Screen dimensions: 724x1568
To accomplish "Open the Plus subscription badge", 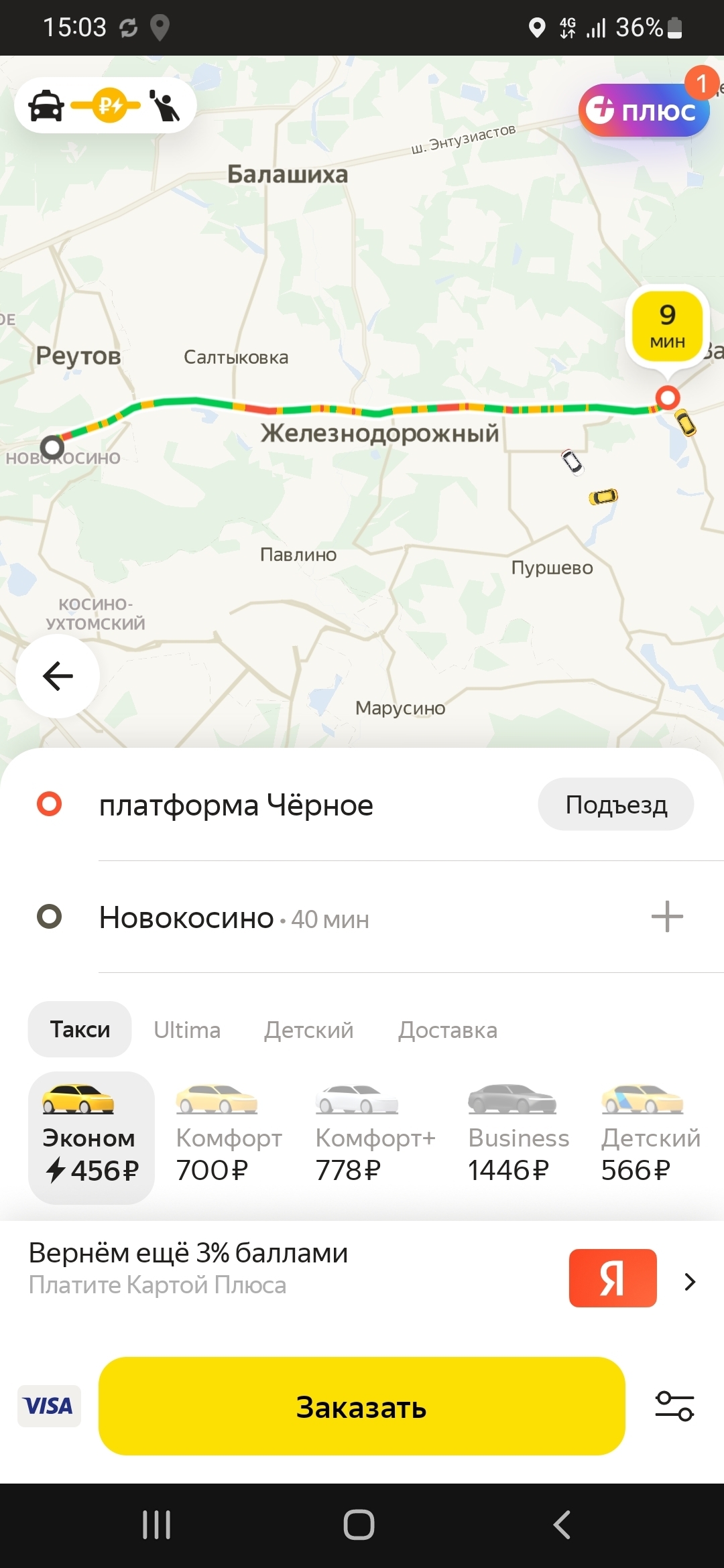I will [644, 110].
